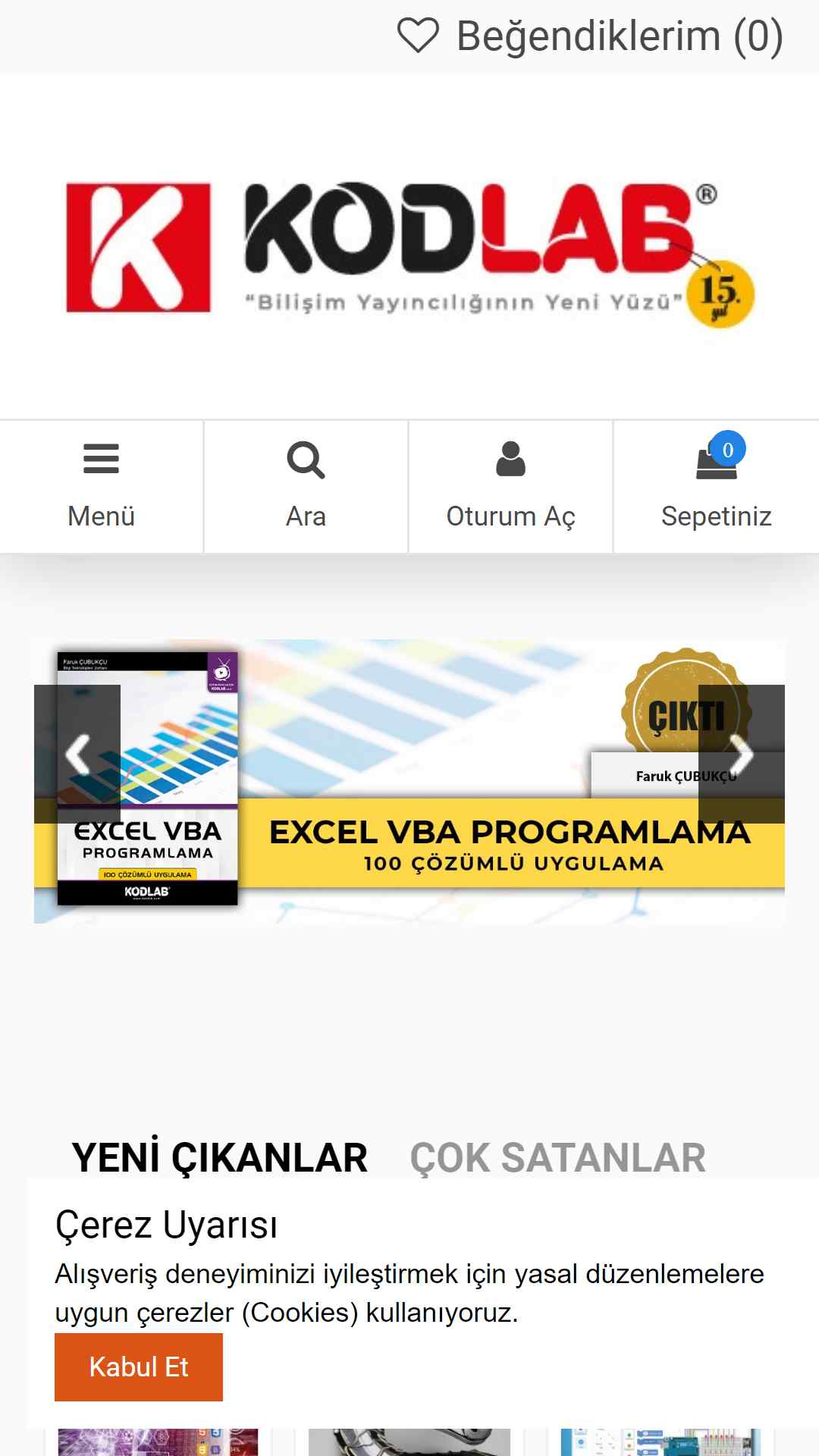
Task: Switch to Çok Satanlar tab
Action: pyautogui.click(x=557, y=1158)
